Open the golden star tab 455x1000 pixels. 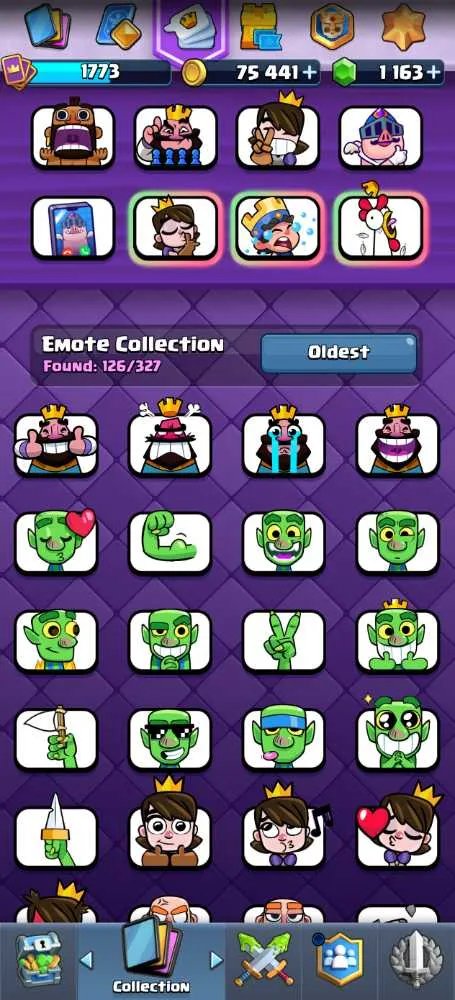403,26
